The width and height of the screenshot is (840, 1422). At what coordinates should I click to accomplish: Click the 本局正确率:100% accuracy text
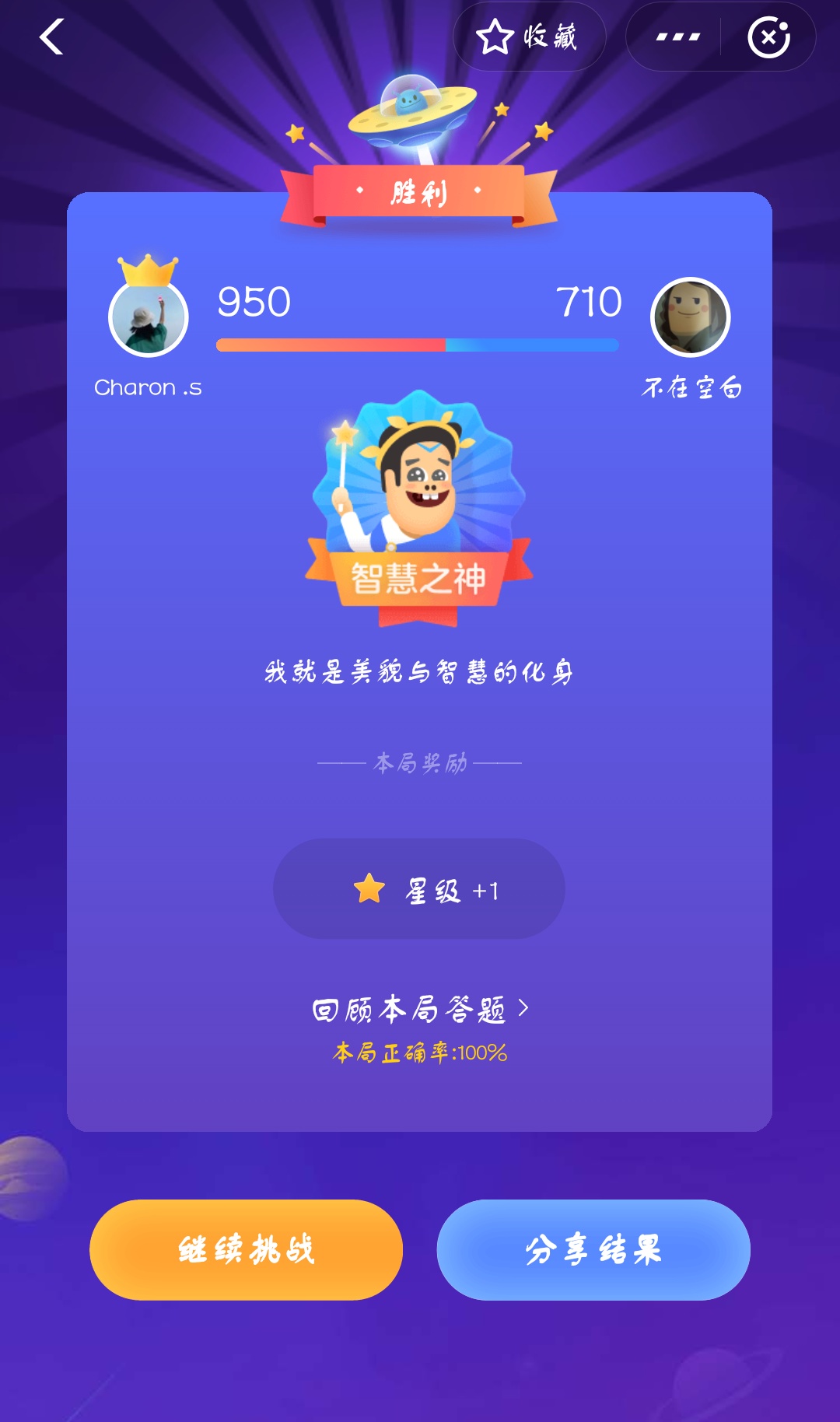(420, 1052)
